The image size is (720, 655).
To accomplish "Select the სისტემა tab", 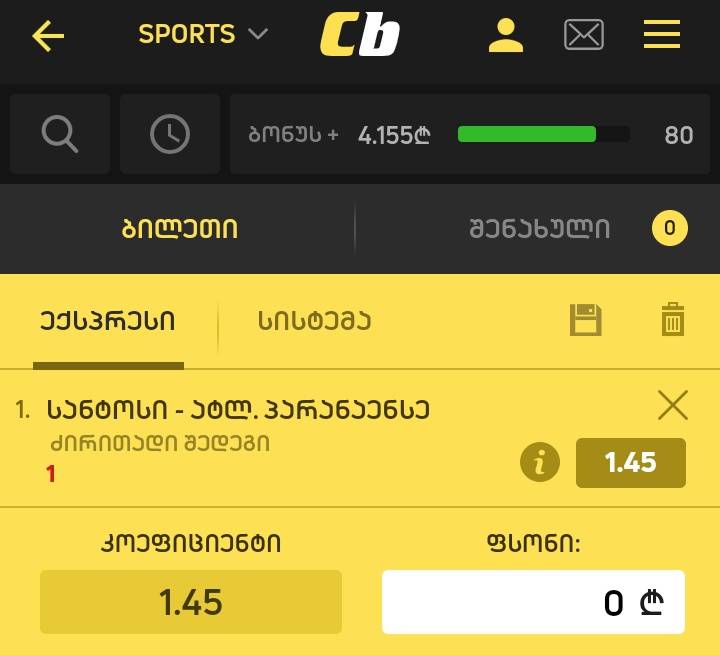I will click(x=314, y=321).
